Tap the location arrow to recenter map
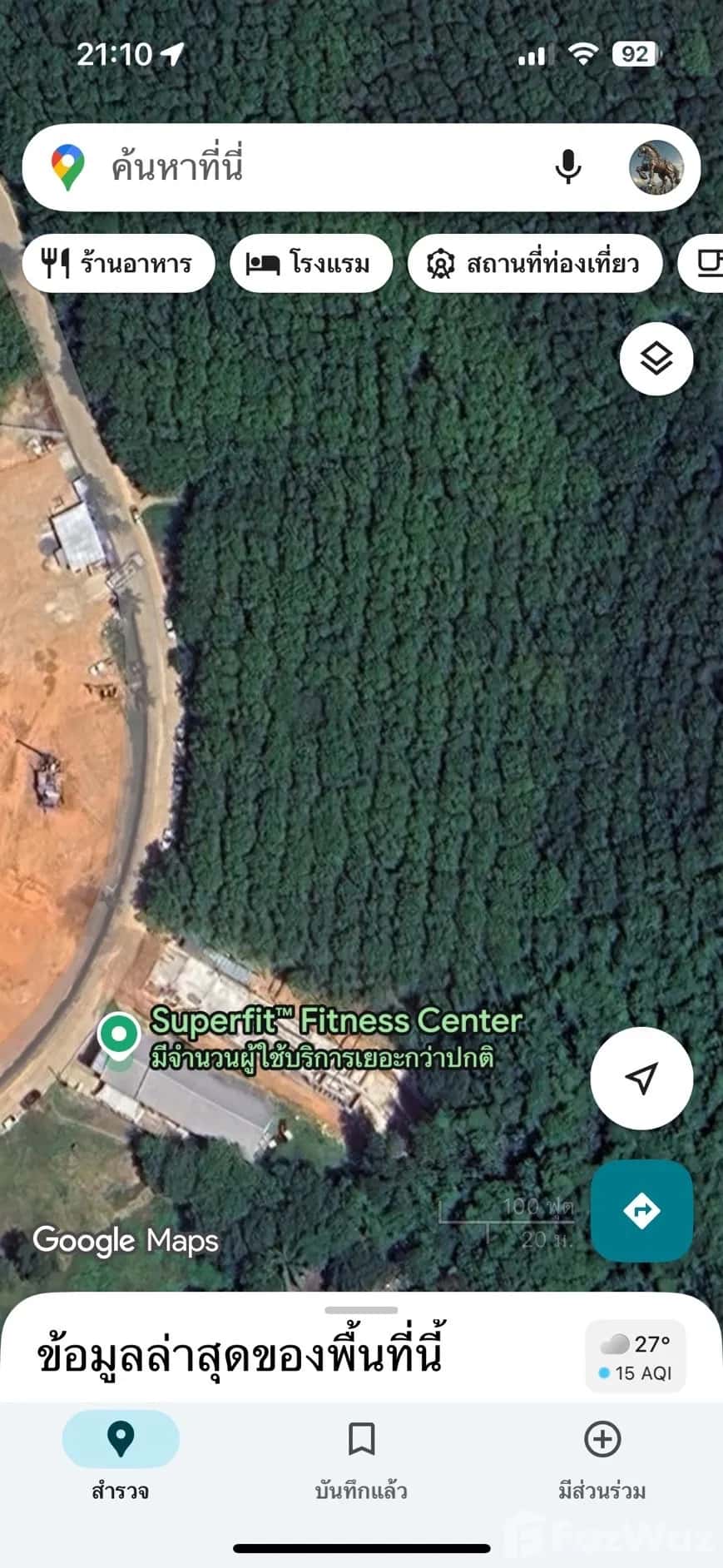This screenshot has height=1568, width=723. tap(641, 1077)
